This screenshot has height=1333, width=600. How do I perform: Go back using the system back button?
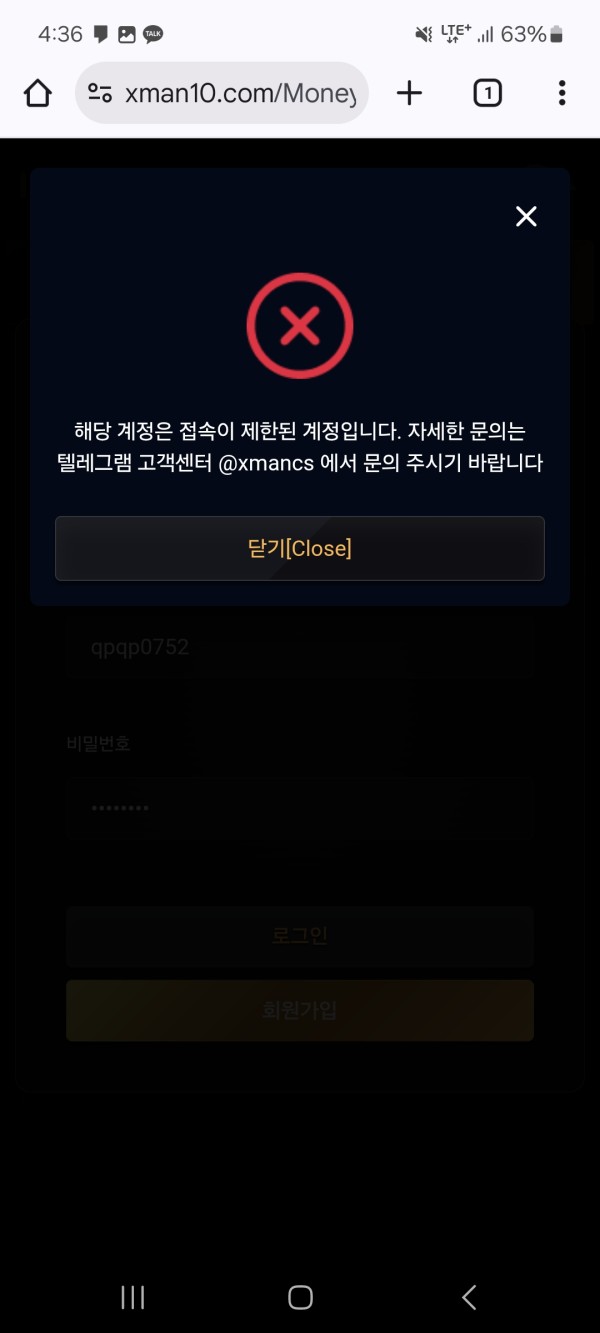468,1297
